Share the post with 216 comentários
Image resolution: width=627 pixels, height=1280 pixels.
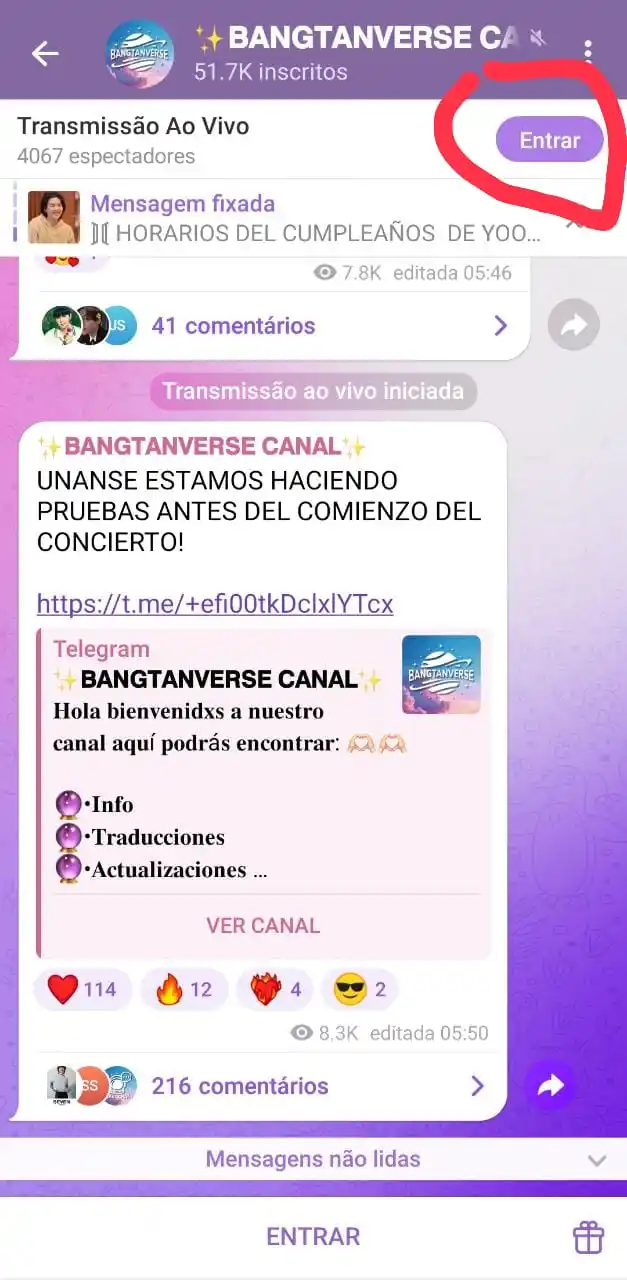click(x=550, y=1086)
